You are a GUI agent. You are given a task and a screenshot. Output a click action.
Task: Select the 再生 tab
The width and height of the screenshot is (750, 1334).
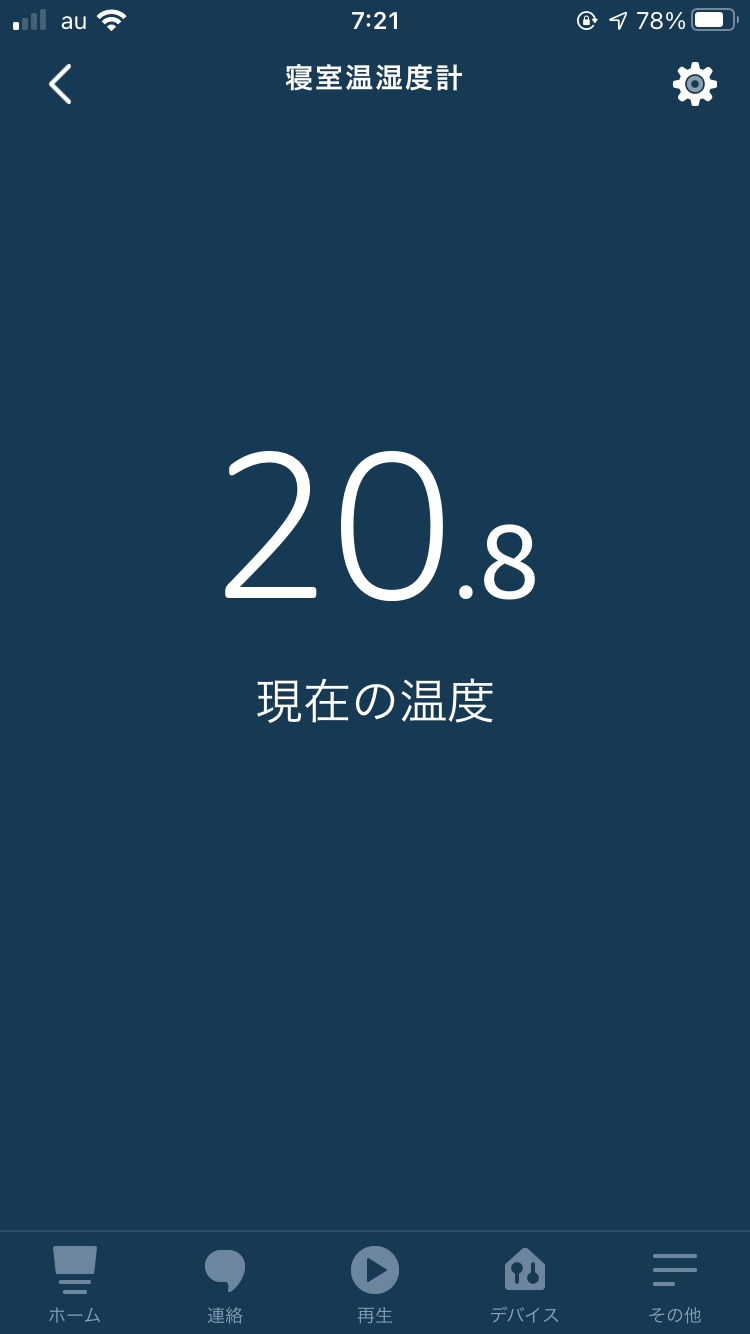(x=375, y=1284)
